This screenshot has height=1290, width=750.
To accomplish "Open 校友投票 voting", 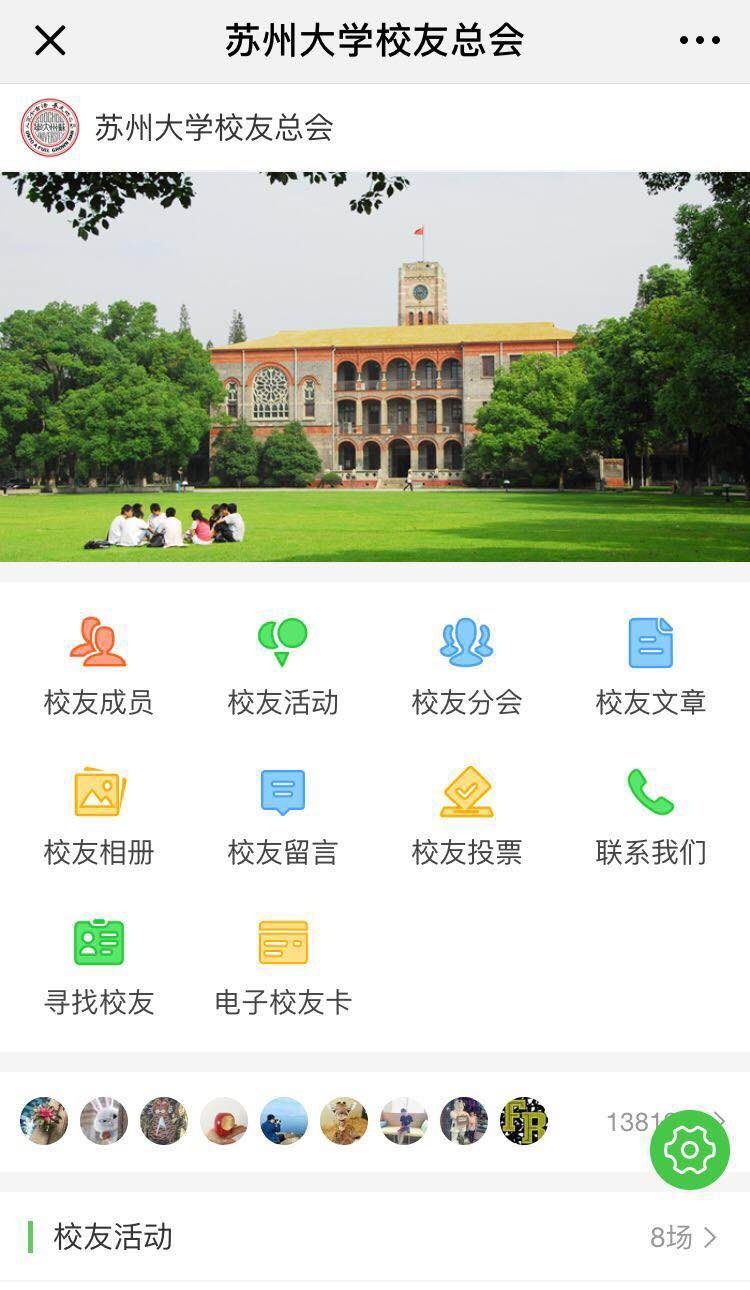I will [x=467, y=816].
